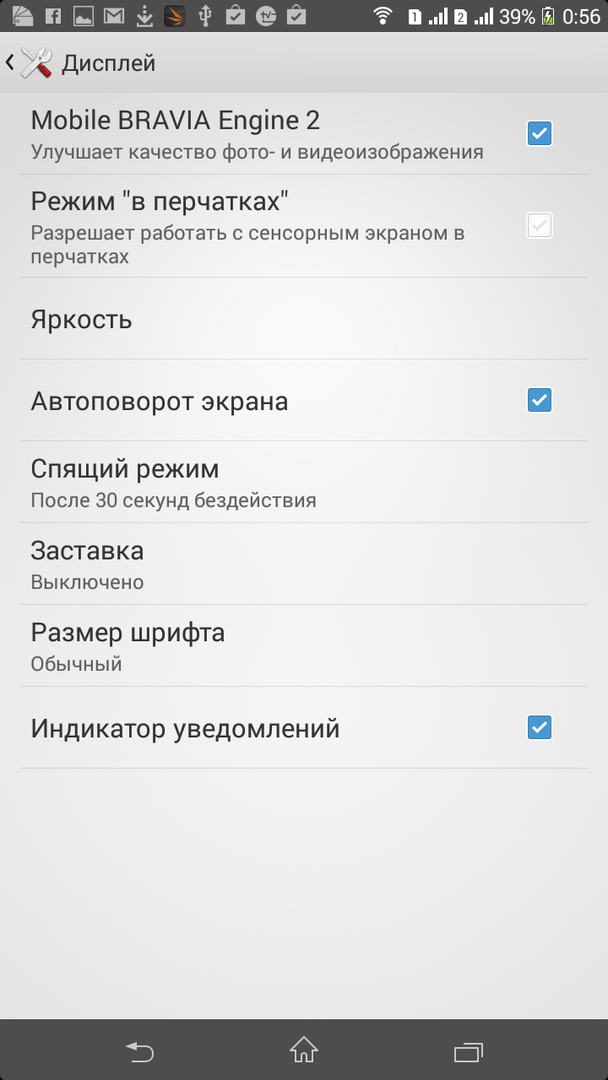Tap the system home button

[x=303, y=1050]
